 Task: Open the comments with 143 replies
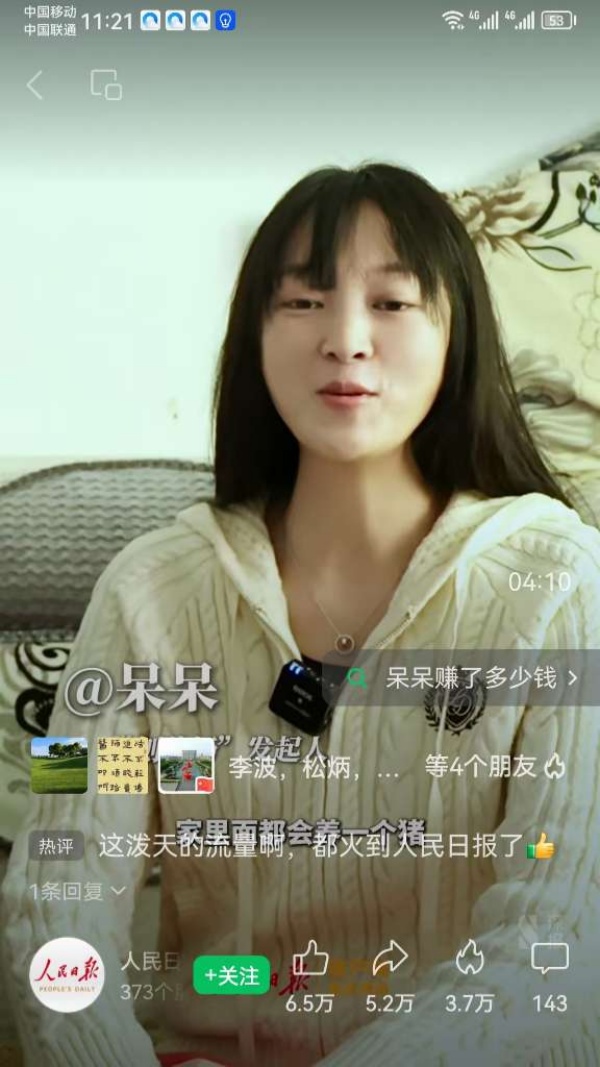coord(549,960)
